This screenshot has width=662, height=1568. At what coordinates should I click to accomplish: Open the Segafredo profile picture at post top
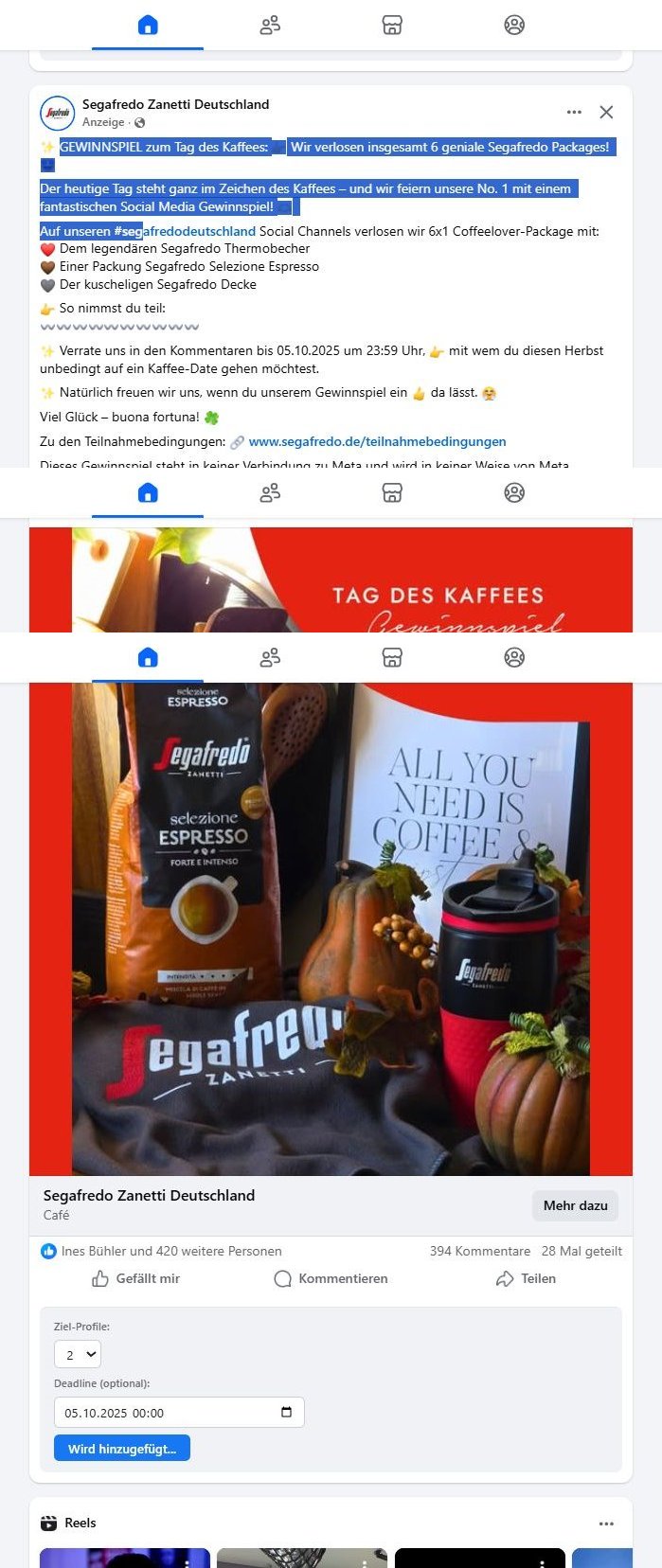pyautogui.click(x=58, y=113)
